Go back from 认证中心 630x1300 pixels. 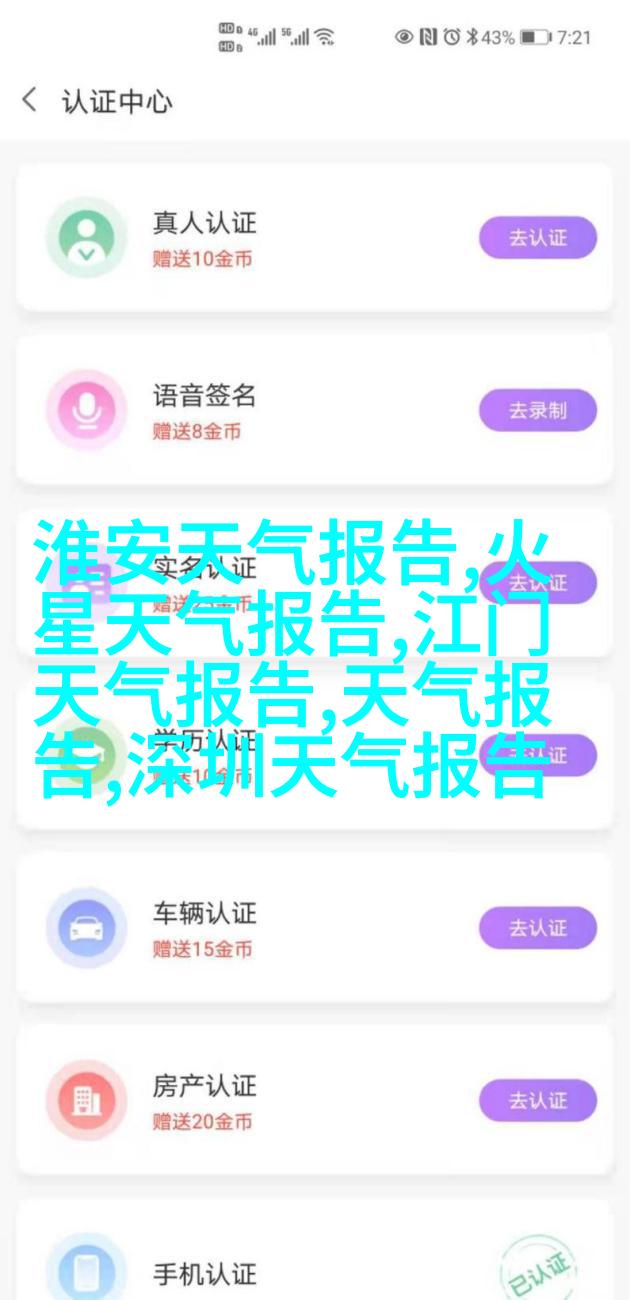[30, 101]
